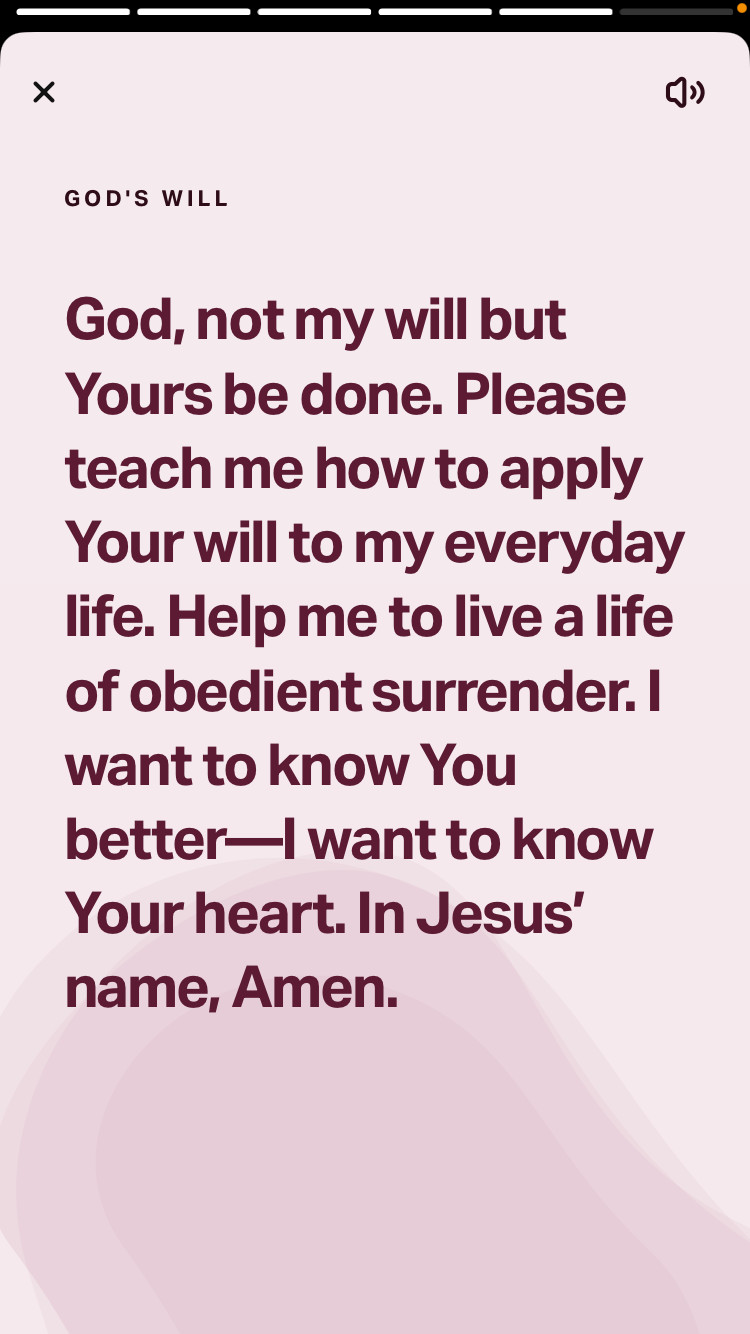Toggle the audio speaker icon
Viewport: 750px width, 1334px height.
pyautogui.click(x=685, y=92)
